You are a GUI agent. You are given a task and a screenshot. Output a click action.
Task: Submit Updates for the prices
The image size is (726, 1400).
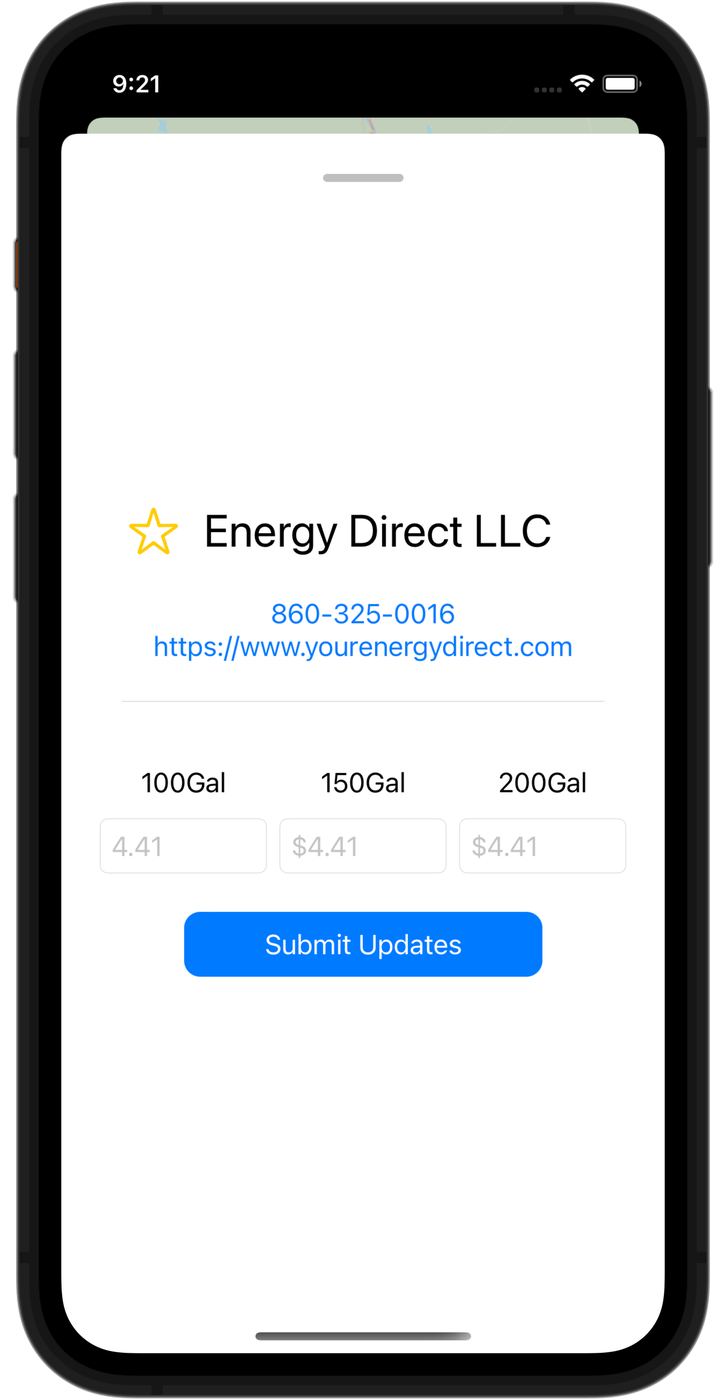pyautogui.click(x=363, y=944)
